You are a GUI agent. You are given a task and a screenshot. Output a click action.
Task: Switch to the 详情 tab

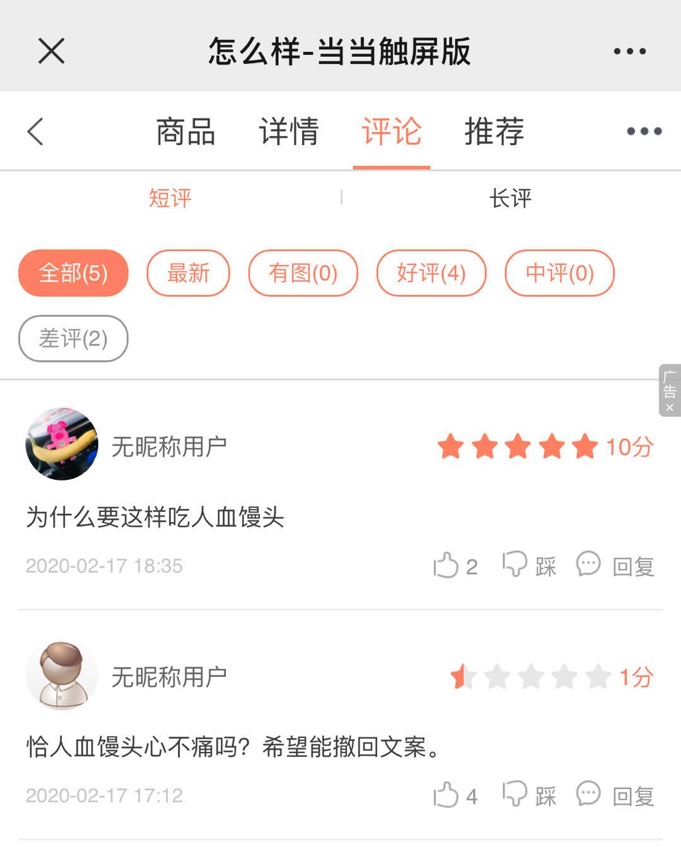coord(289,131)
